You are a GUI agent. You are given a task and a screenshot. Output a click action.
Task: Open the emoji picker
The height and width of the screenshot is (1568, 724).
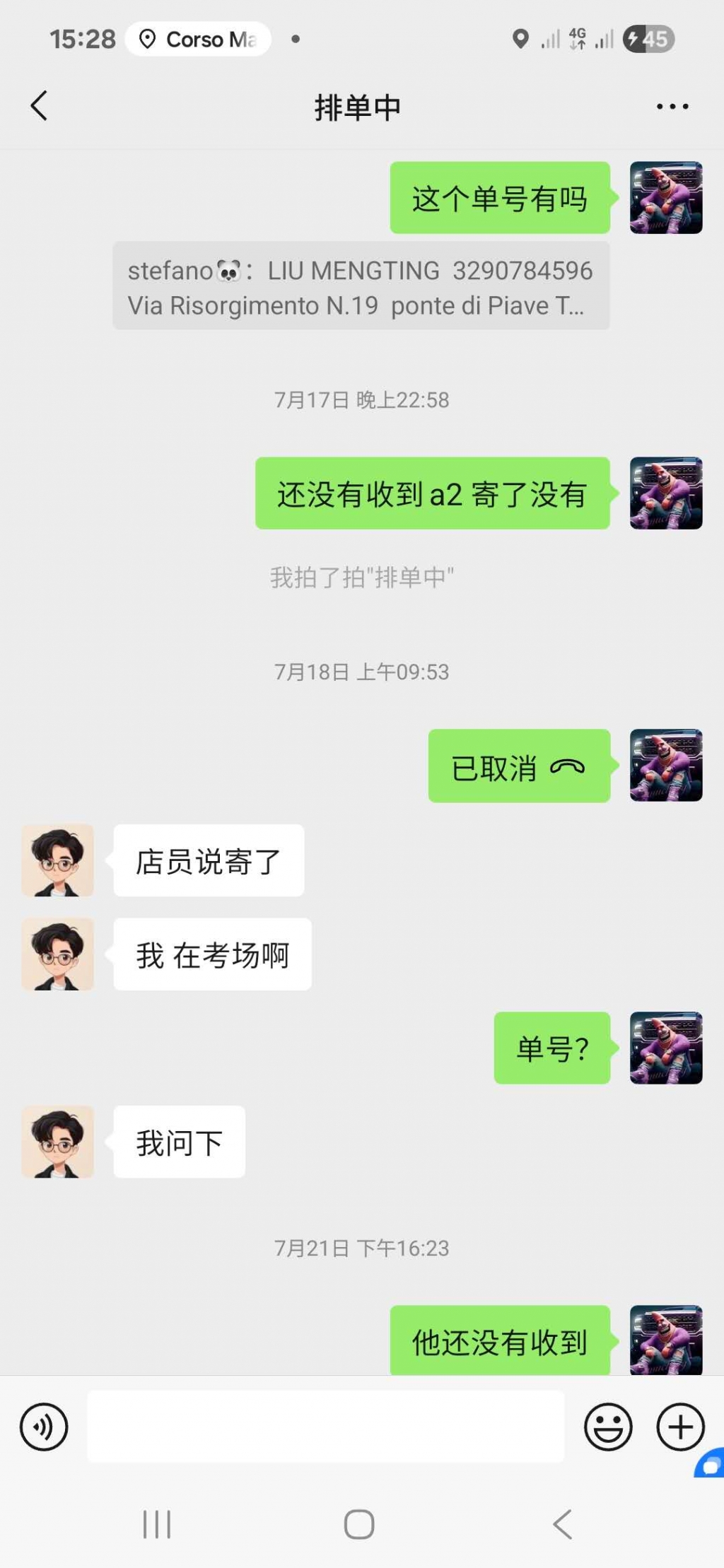pos(608,1427)
